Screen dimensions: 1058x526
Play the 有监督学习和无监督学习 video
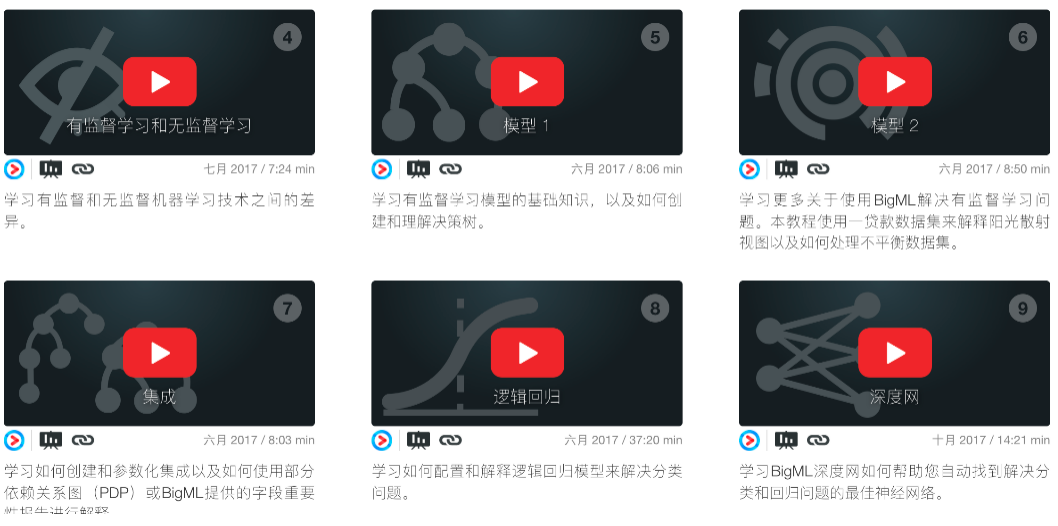coord(160,82)
